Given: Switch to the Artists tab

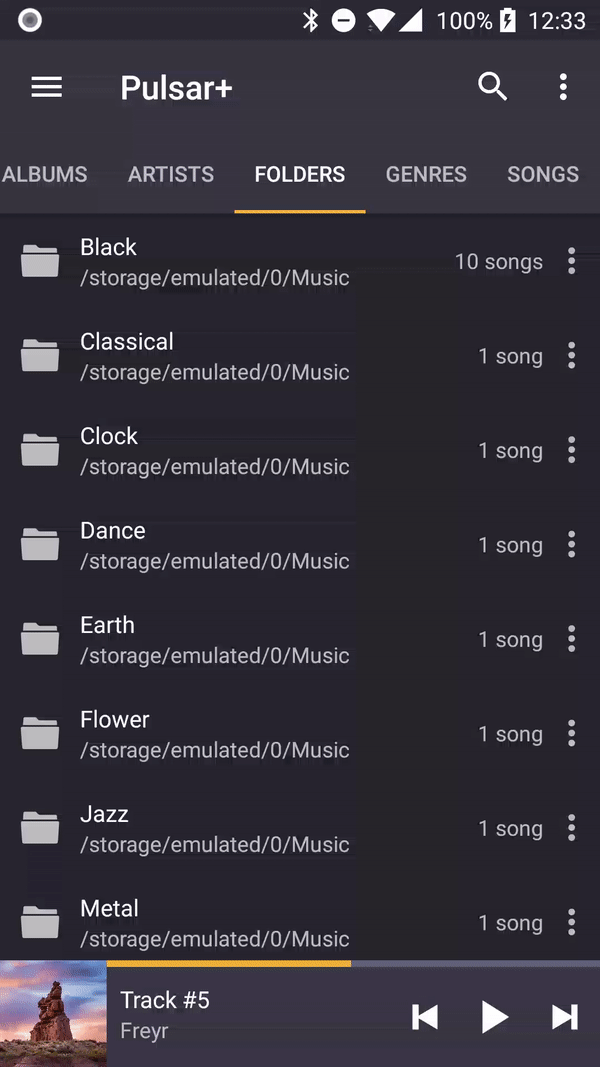Looking at the screenshot, I should (x=171, y=174).
